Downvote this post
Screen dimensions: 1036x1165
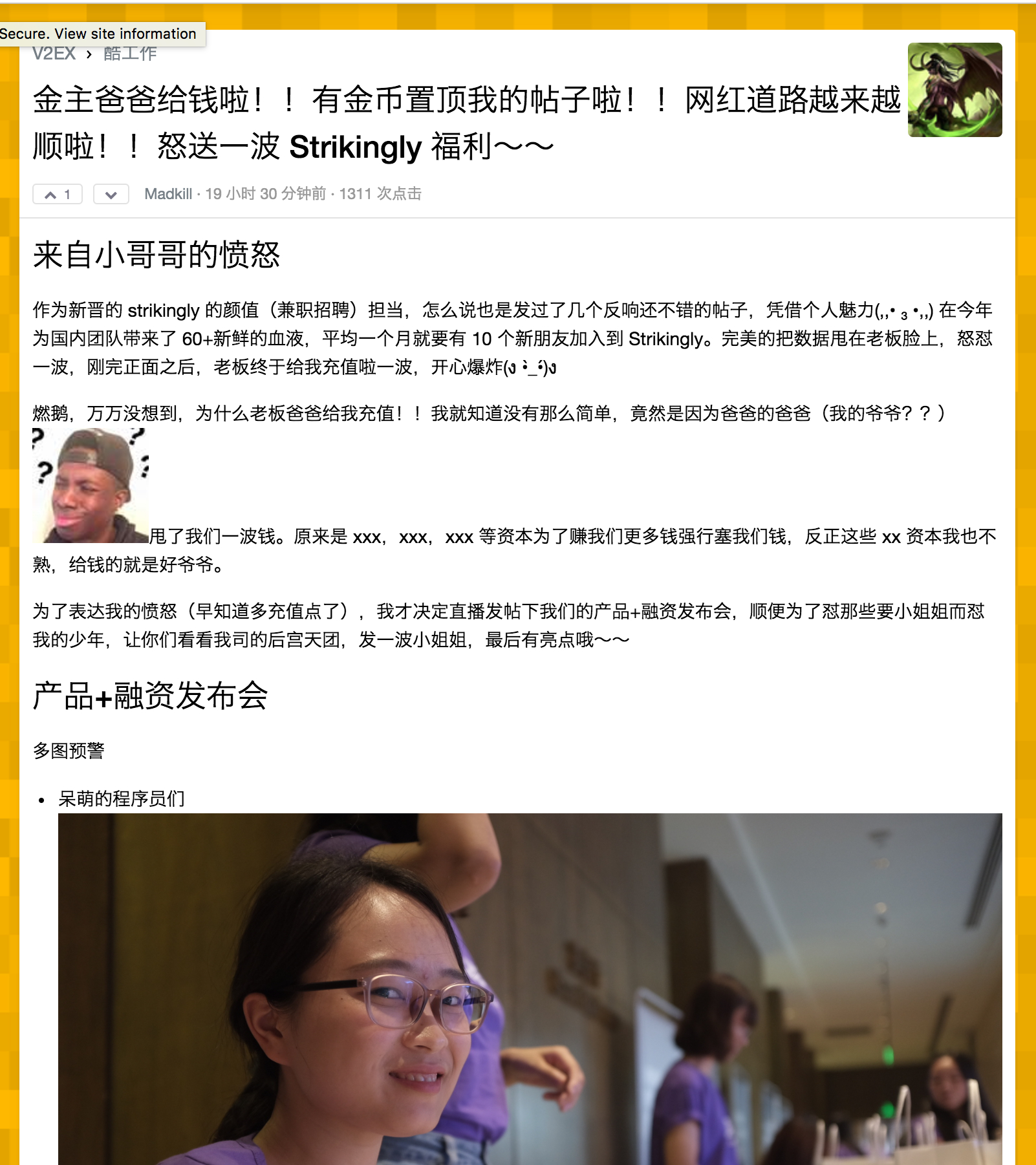click(x=111, y=194)
